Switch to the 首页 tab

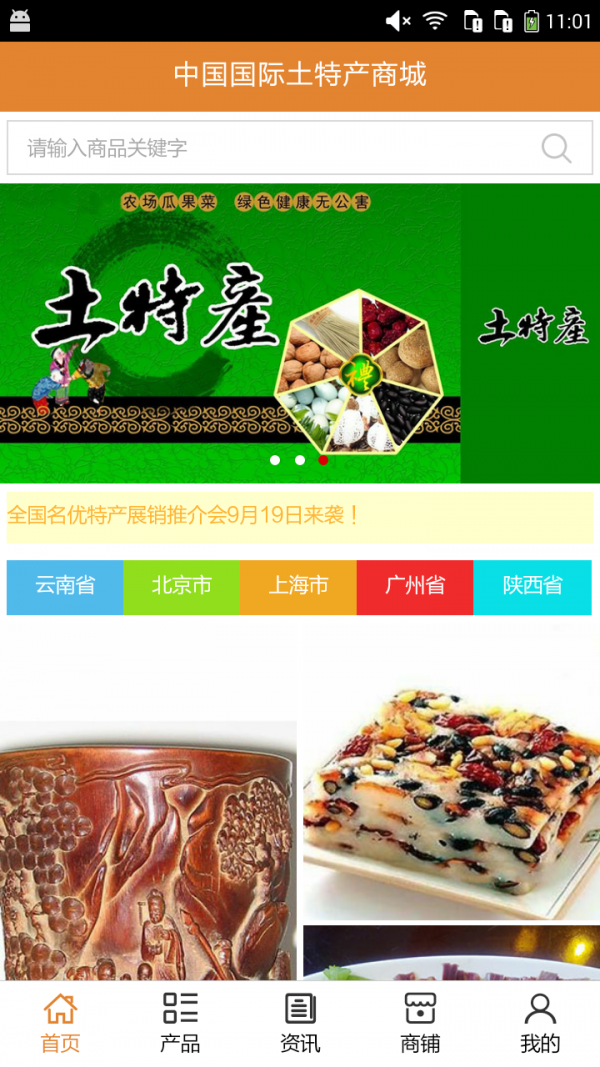point(60,1023)
